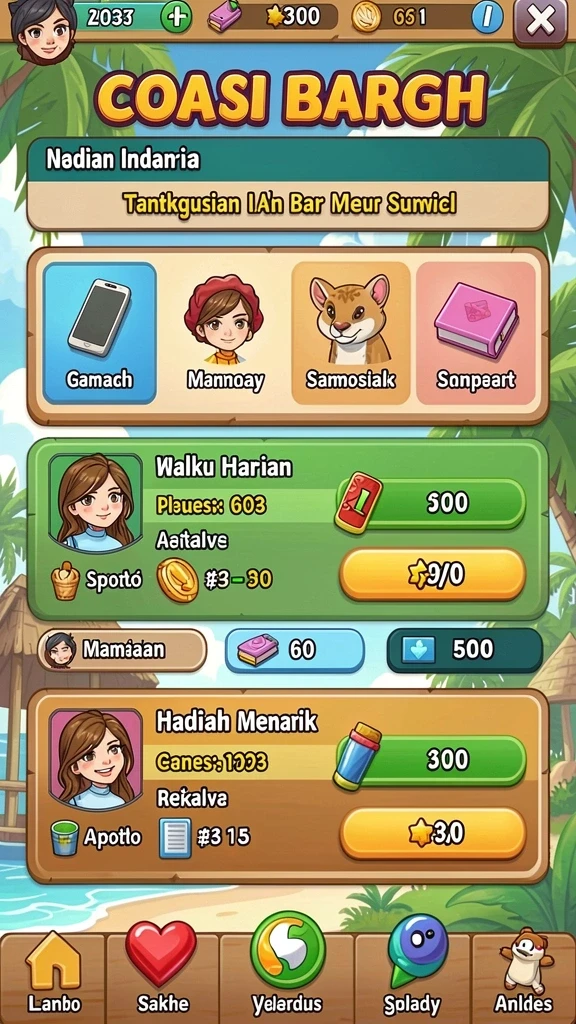Open the player avatar profile
The height and width of the screenshot is (1024, 576).
(42, 29)
